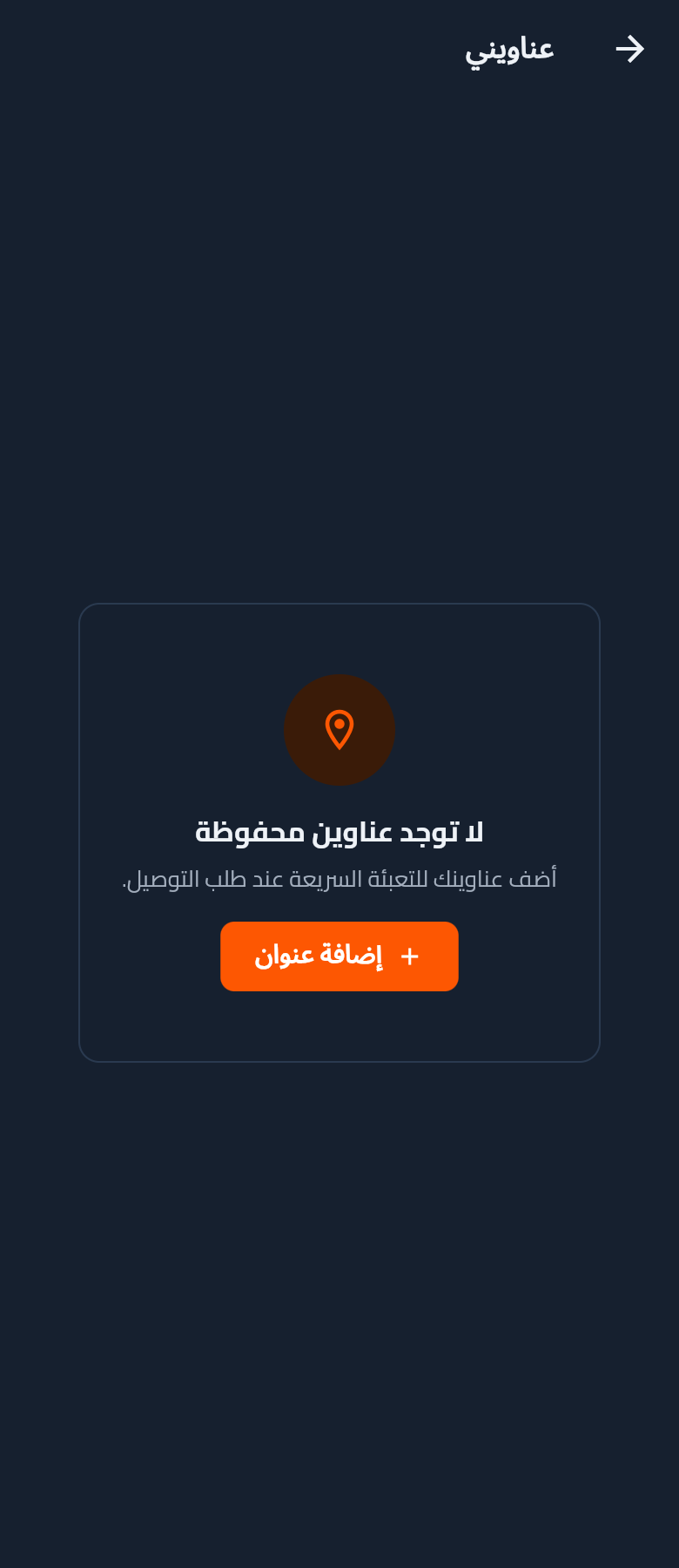Tap the إضافة عنوان button
The width and height of the screenshot is (679, 1568).
[339, 956]
